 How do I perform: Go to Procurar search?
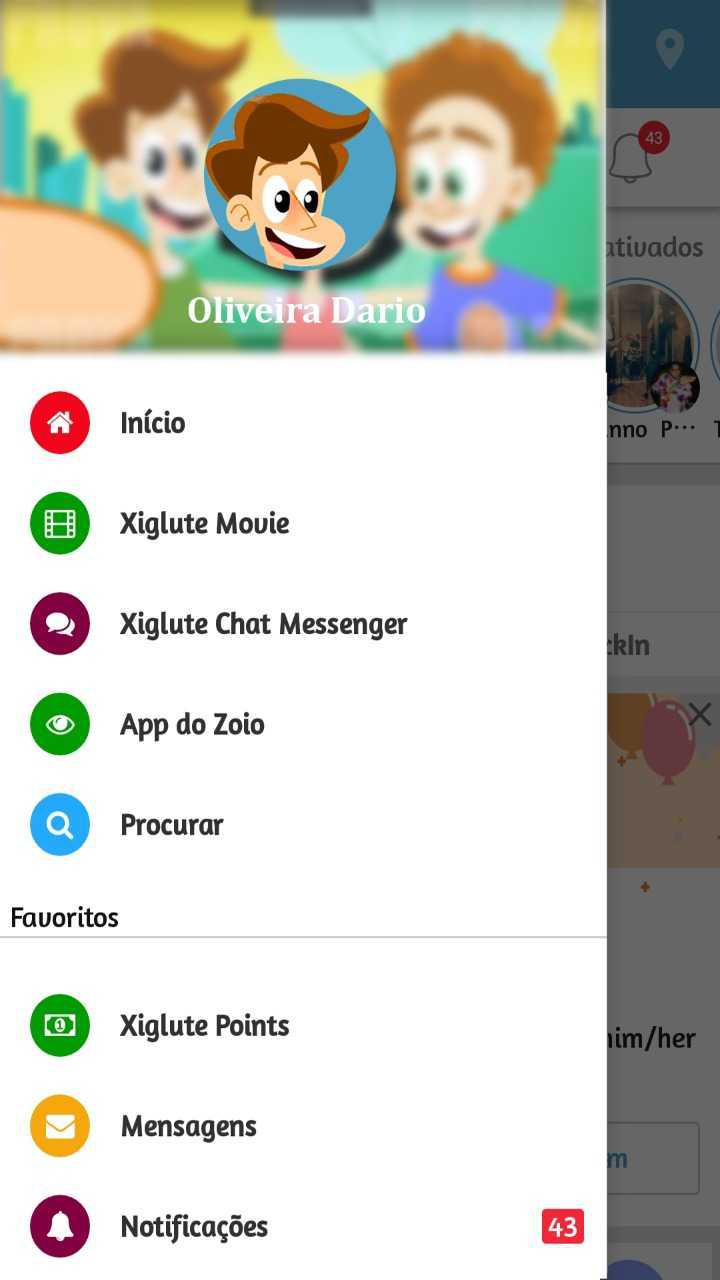[171, 825]
